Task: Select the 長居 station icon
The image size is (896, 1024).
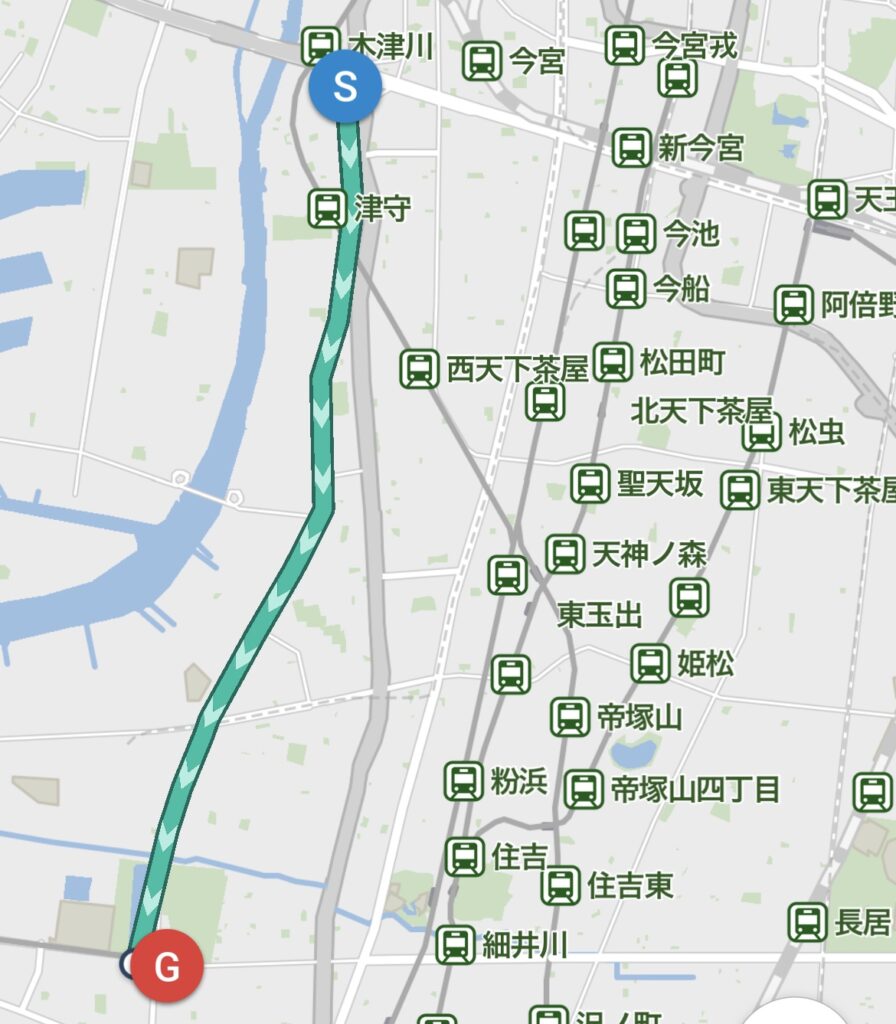Action: [807, 922]
